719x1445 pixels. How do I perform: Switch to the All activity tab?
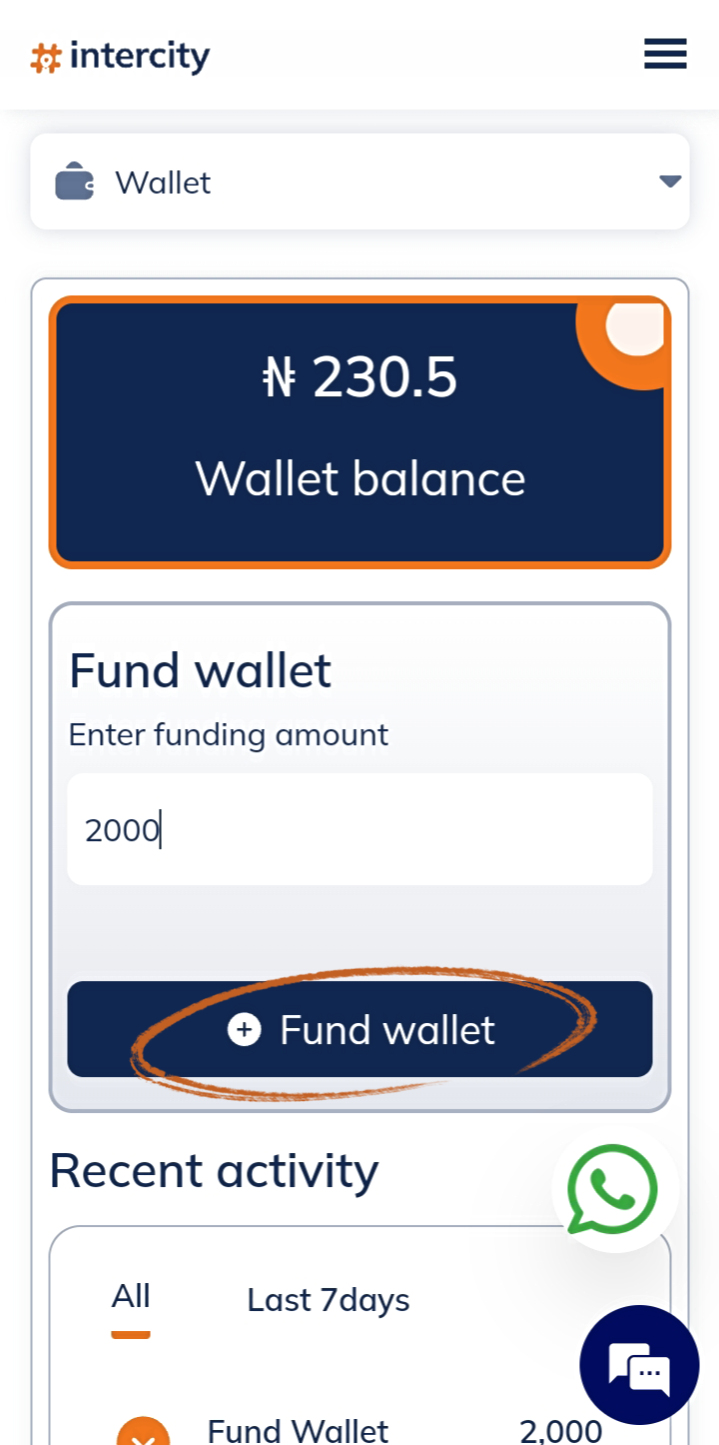click(x=131, y=1297)
